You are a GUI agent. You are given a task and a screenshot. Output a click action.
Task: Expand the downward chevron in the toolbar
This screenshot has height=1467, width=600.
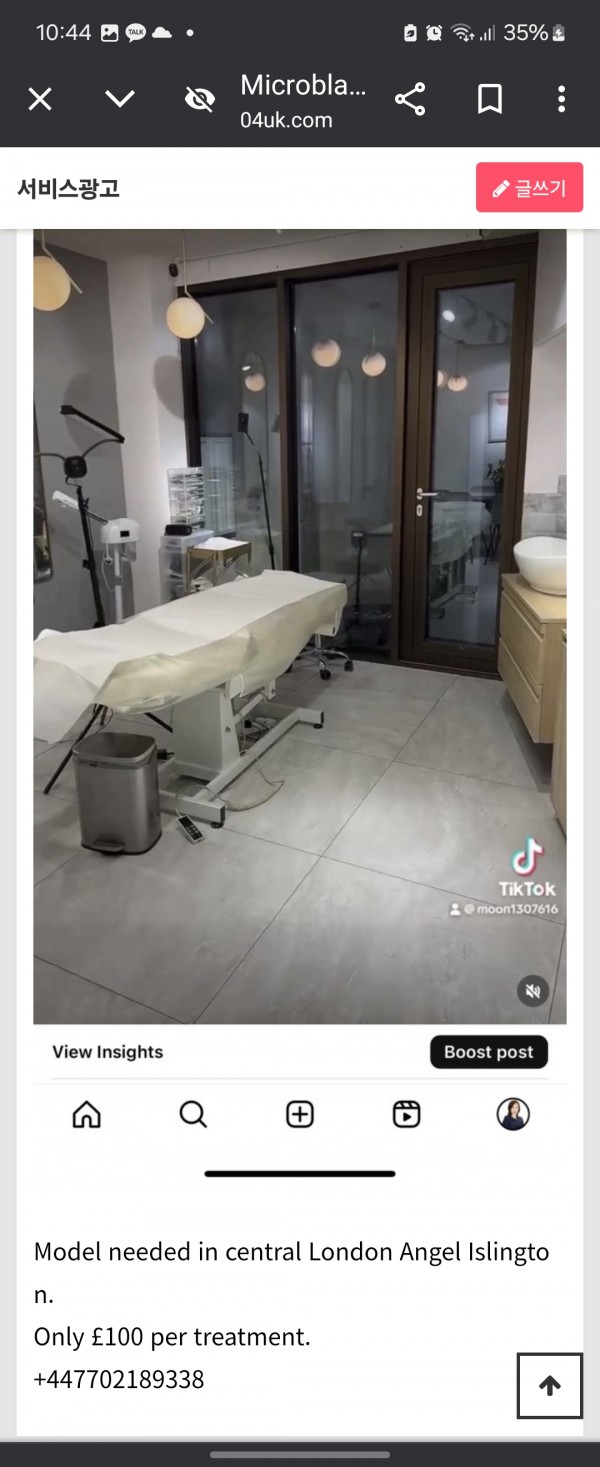[120, 99]
